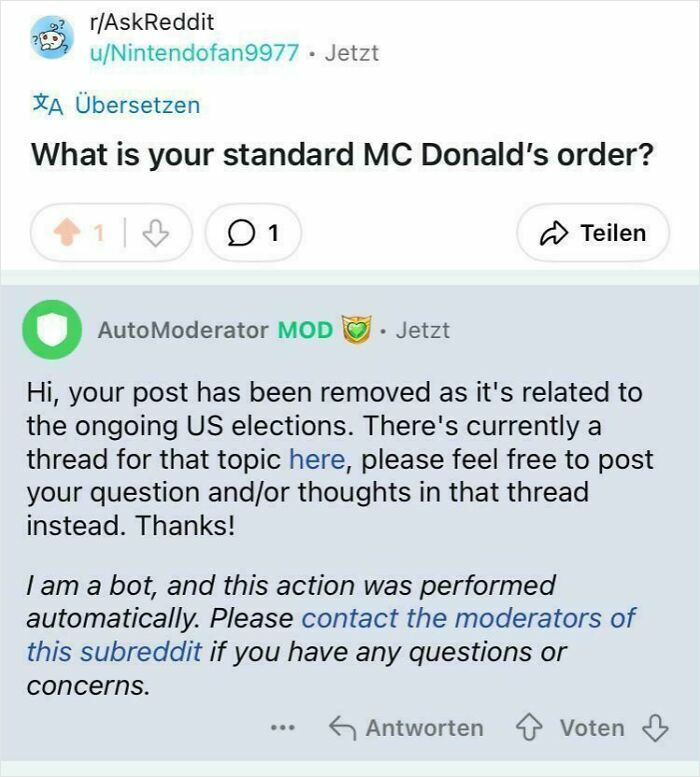Open the comment's overflow menu
Viewport: 700px width, 777px height.
tap(284, 728)
